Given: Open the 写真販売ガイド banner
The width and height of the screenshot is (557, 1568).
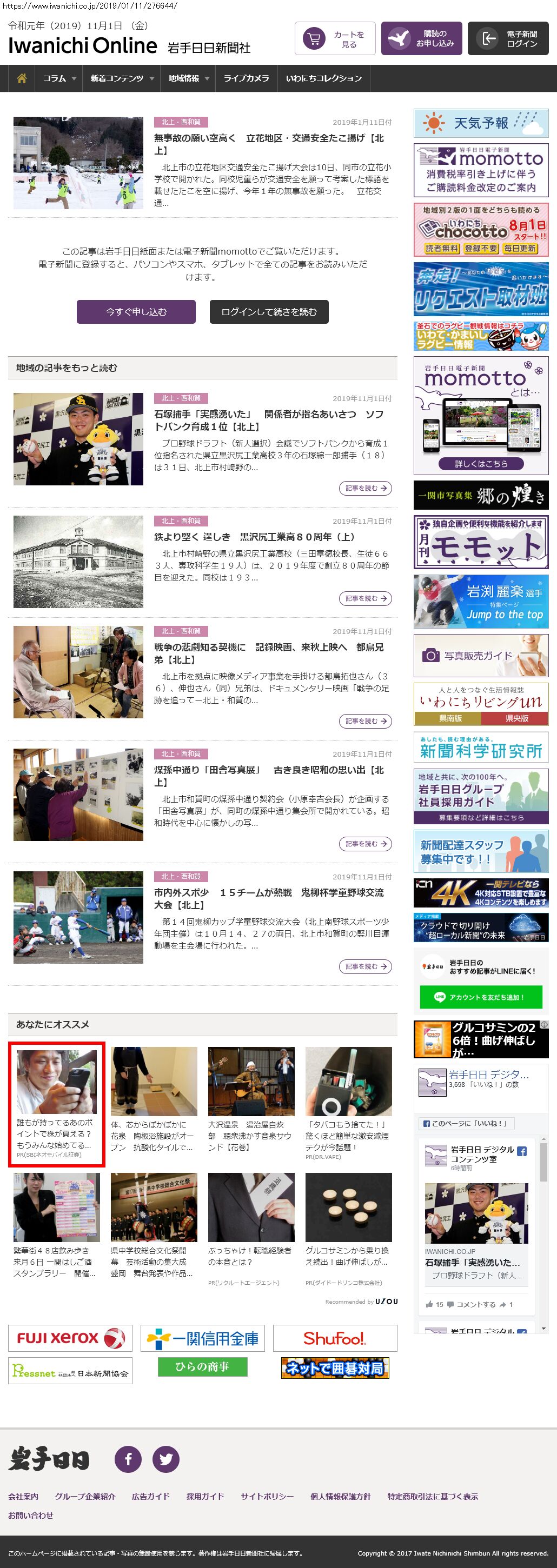Looking at the screenshot, I should click(480, 656).
